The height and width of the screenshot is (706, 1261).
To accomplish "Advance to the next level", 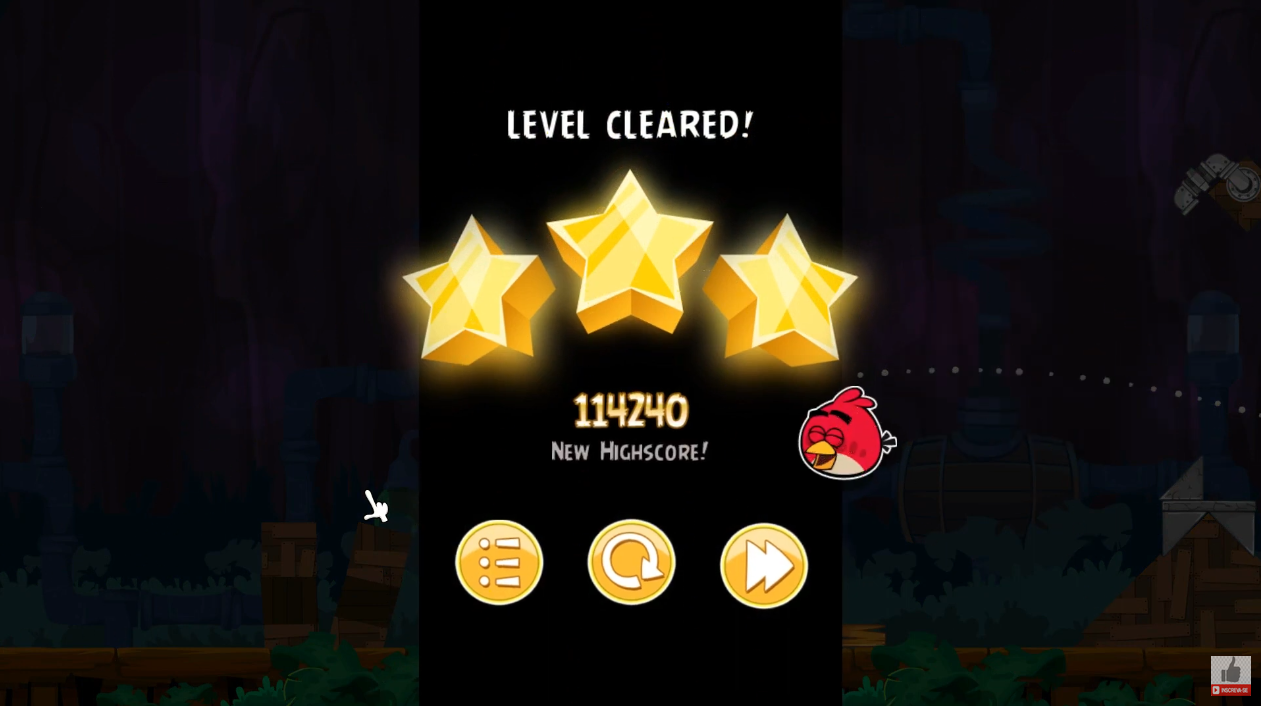I will pos(764,565).
